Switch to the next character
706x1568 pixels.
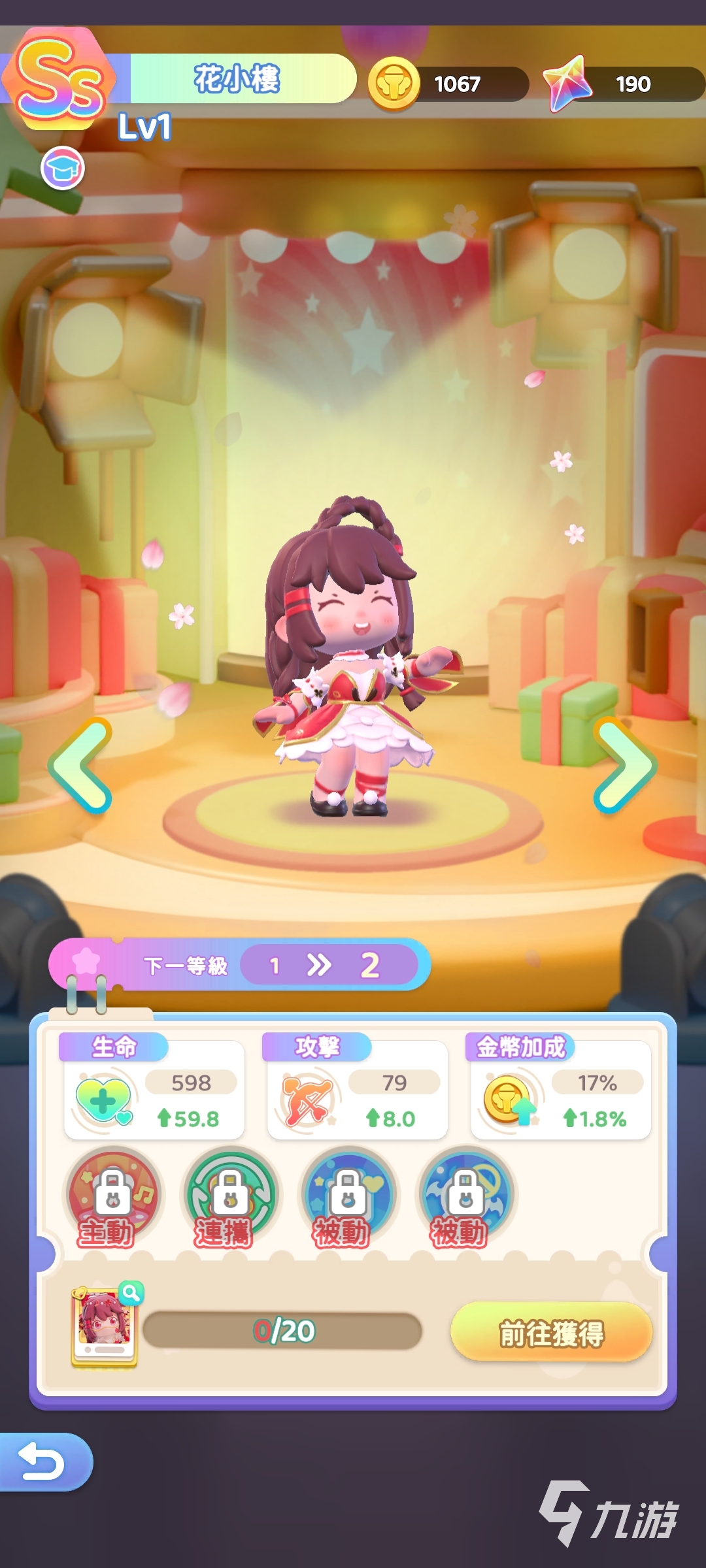point(624,764)
